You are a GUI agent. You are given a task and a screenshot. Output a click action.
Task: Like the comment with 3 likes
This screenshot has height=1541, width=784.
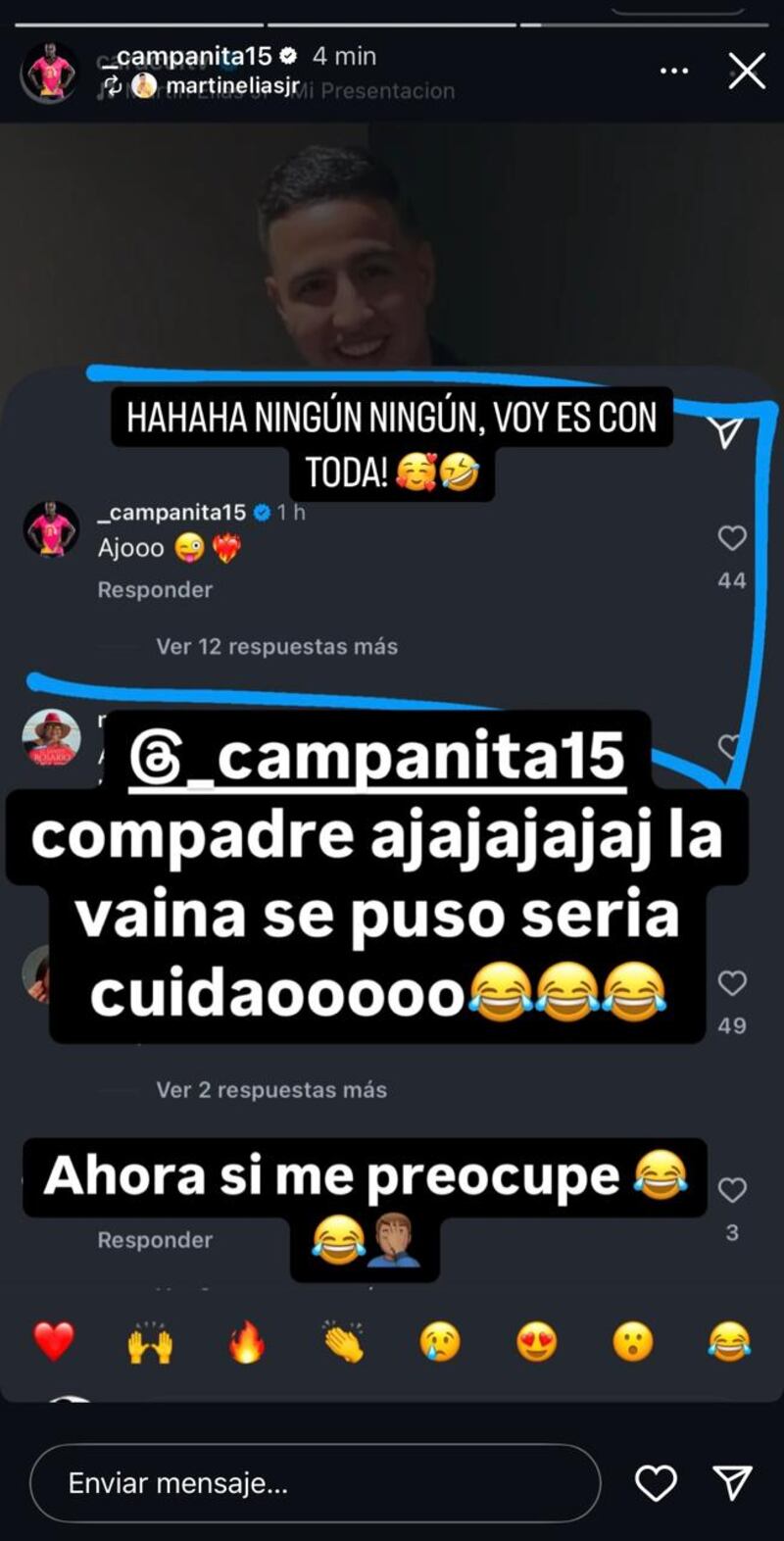click(730, 1190)
